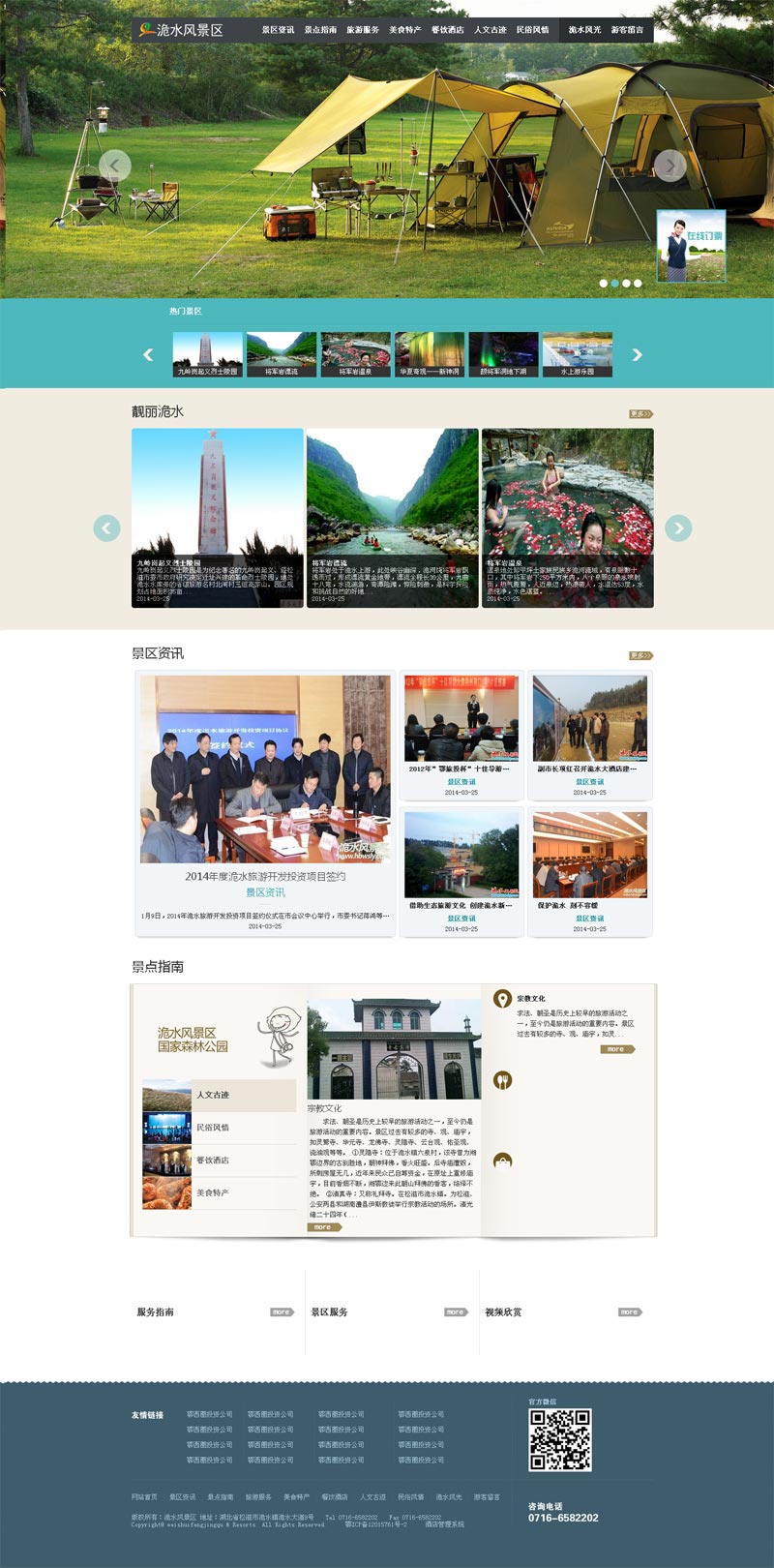
Task: Tap left arrow of 热门景区 carousel
Action: point(148,355)
